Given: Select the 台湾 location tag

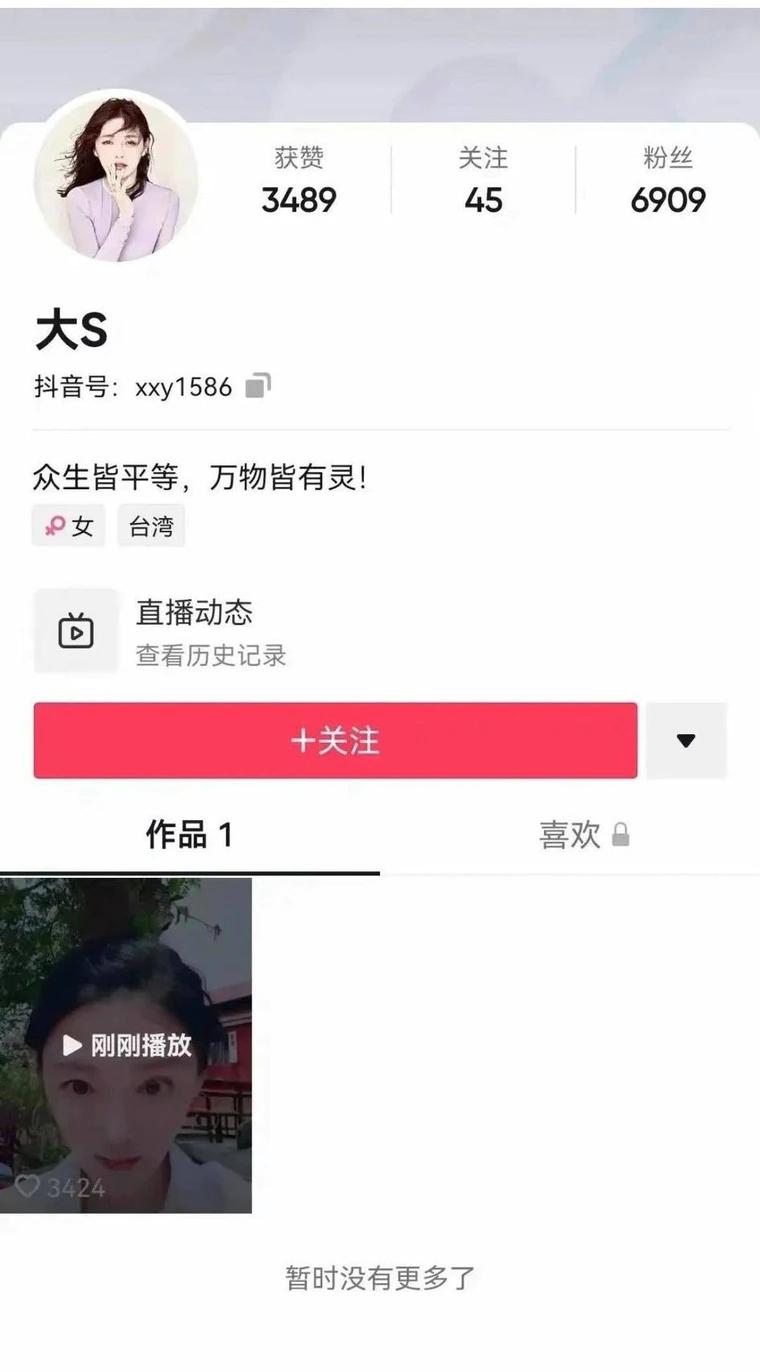Looking at the screenshot, I should 150,525.
